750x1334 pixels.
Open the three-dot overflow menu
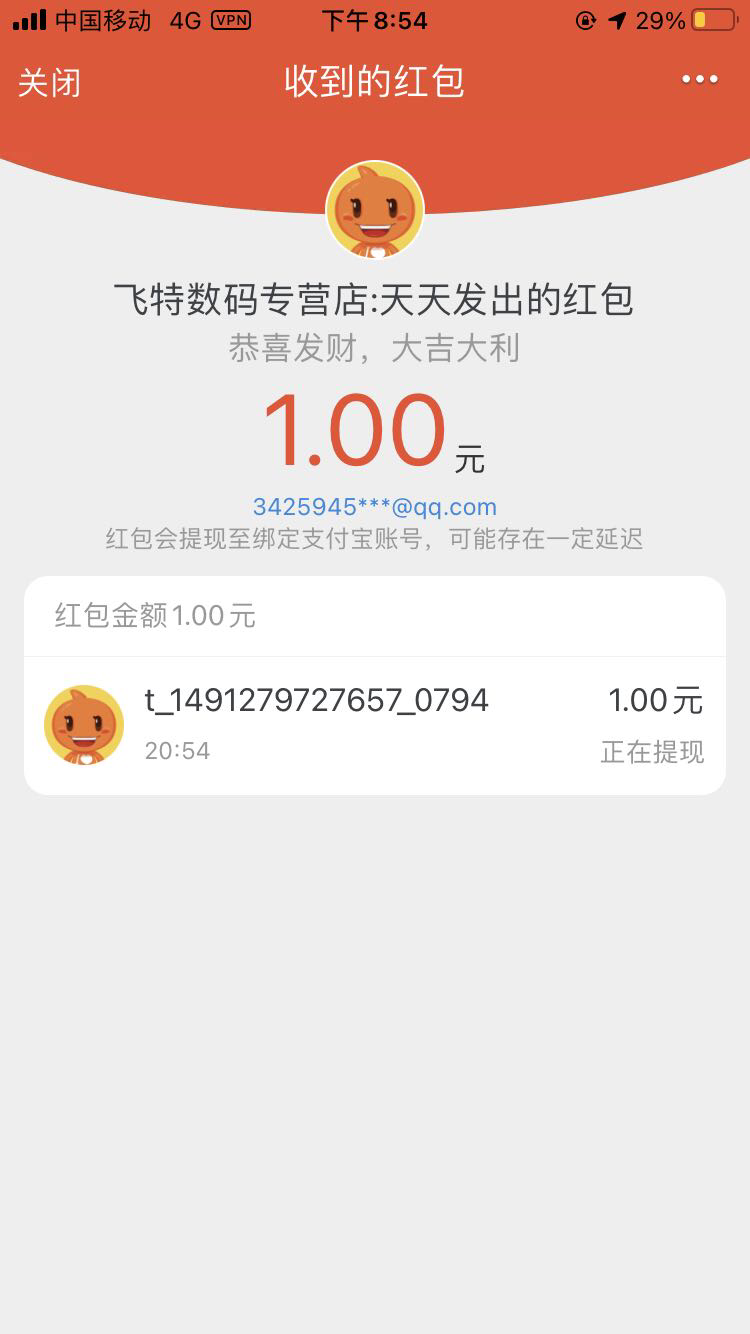pos(699,80)
